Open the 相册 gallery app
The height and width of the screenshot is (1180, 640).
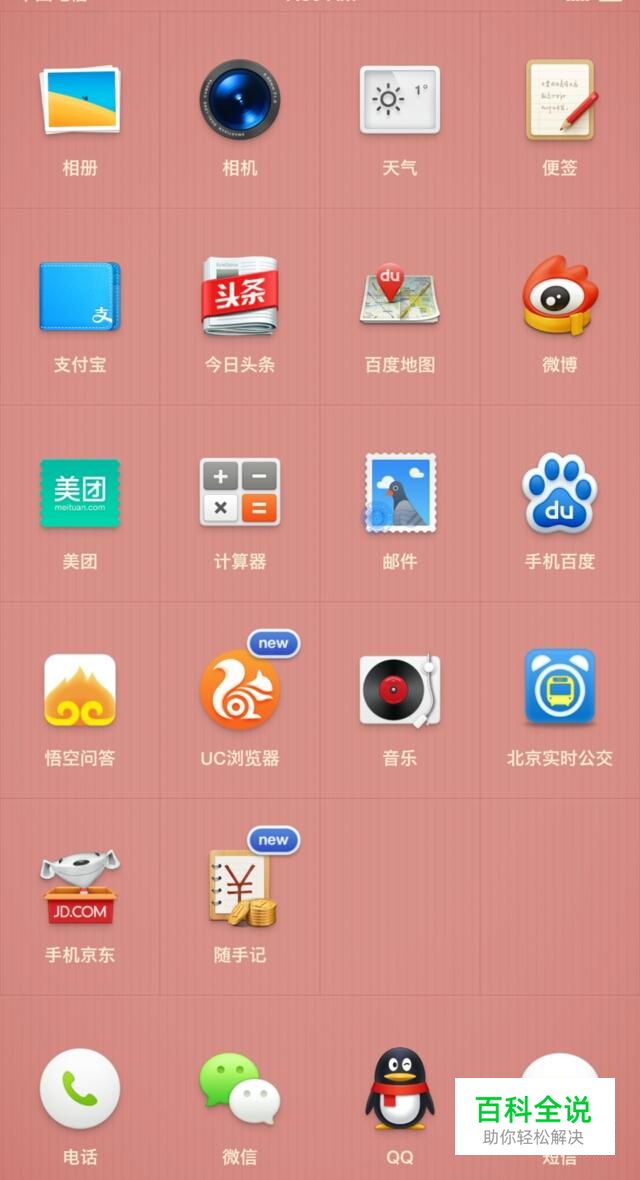[x=80, y=100]
